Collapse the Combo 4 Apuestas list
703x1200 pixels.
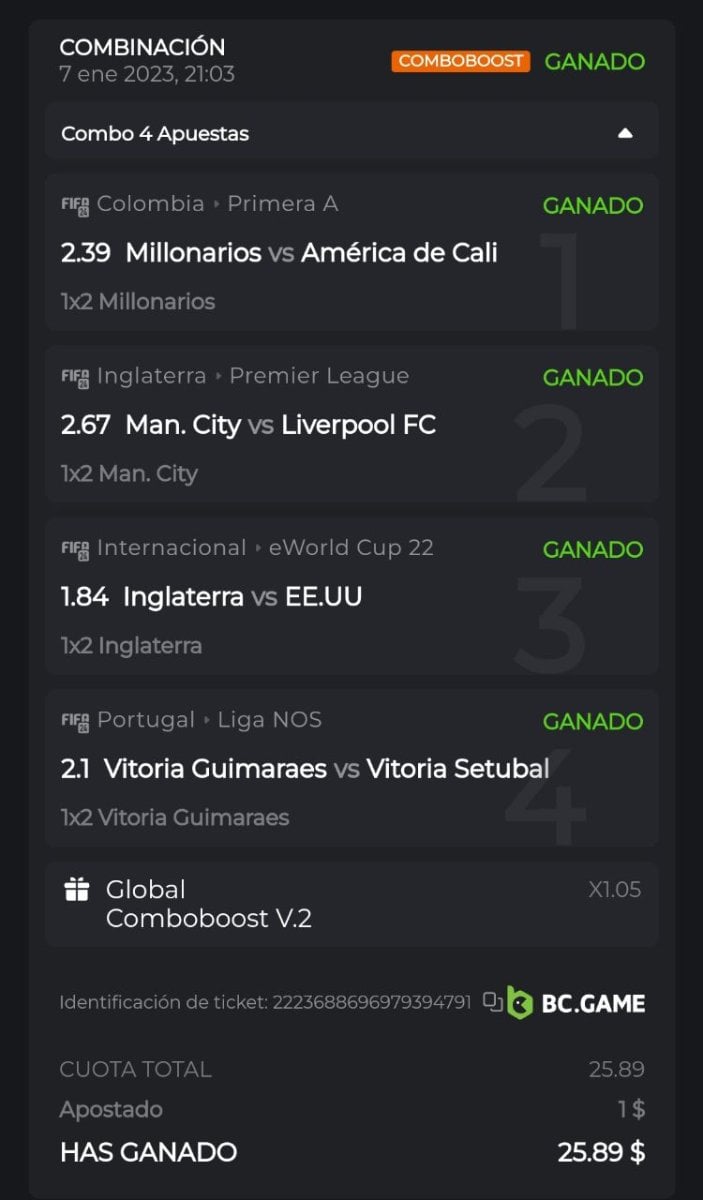point(625,133)
